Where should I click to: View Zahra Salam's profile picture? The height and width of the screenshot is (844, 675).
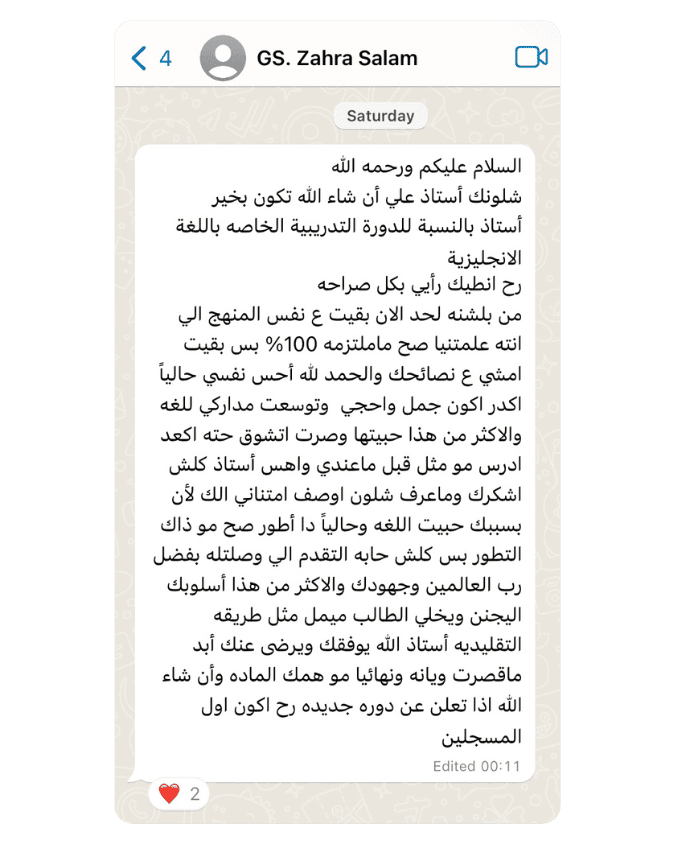[222, 58]
